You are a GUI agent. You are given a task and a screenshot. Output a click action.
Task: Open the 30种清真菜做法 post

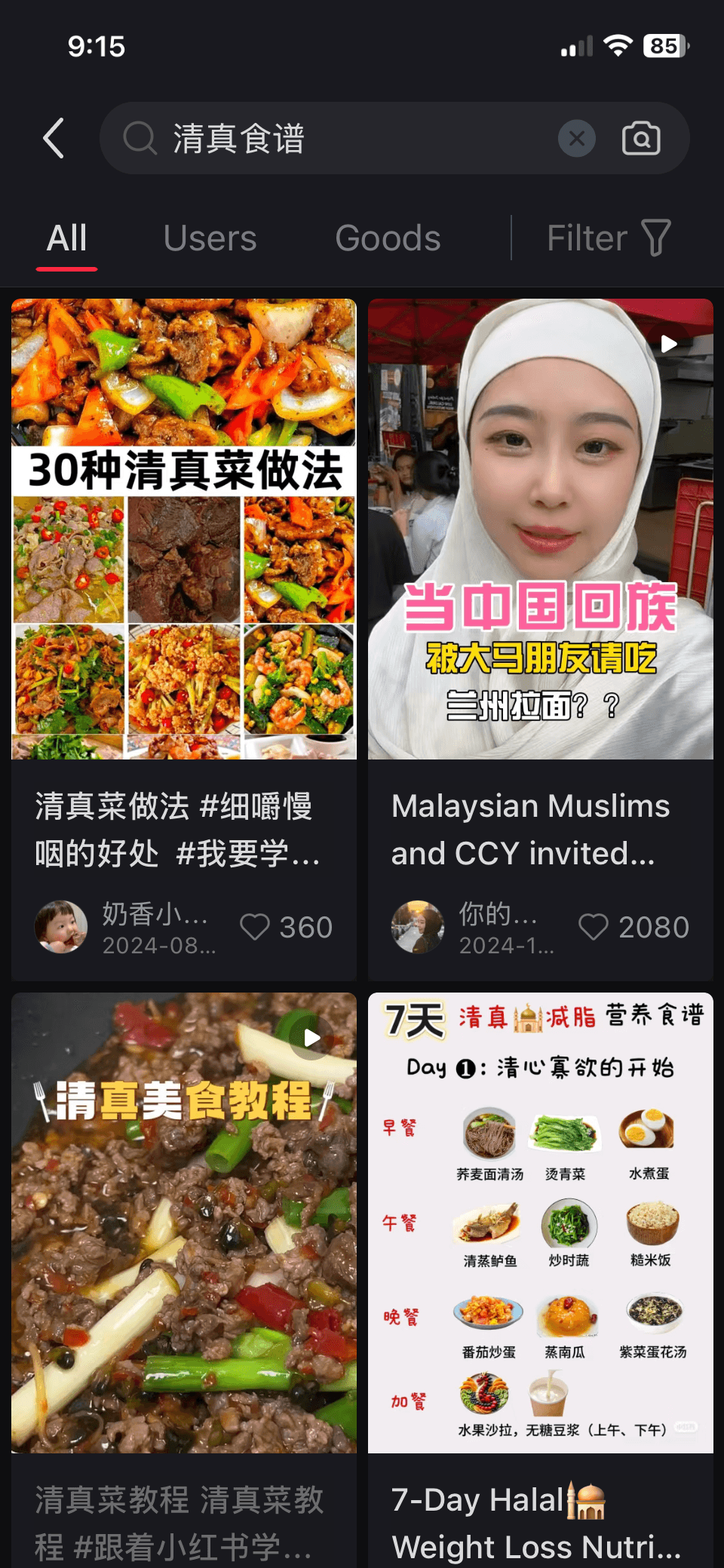pyautogui.click(x=184, y=528)
